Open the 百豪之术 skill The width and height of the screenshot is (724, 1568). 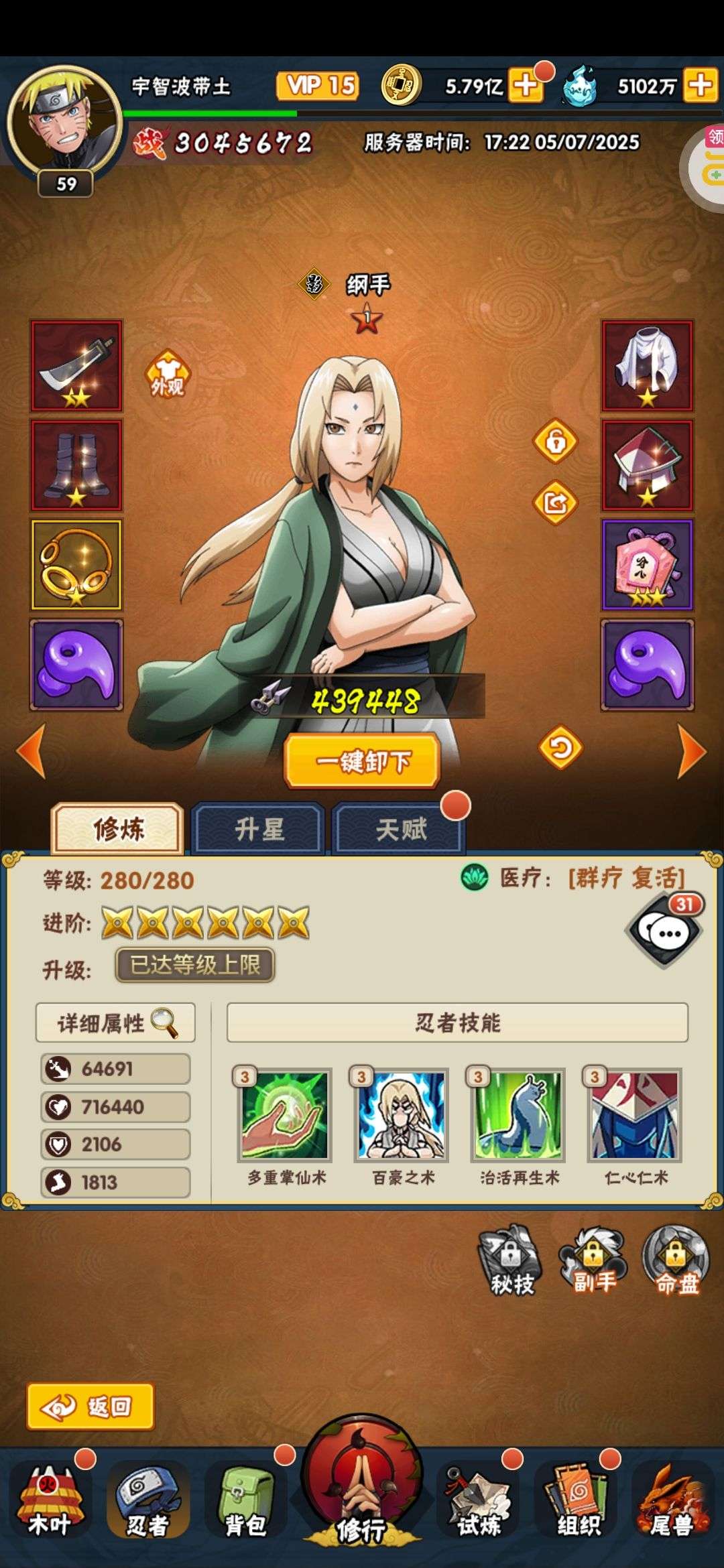[402, 1115]
